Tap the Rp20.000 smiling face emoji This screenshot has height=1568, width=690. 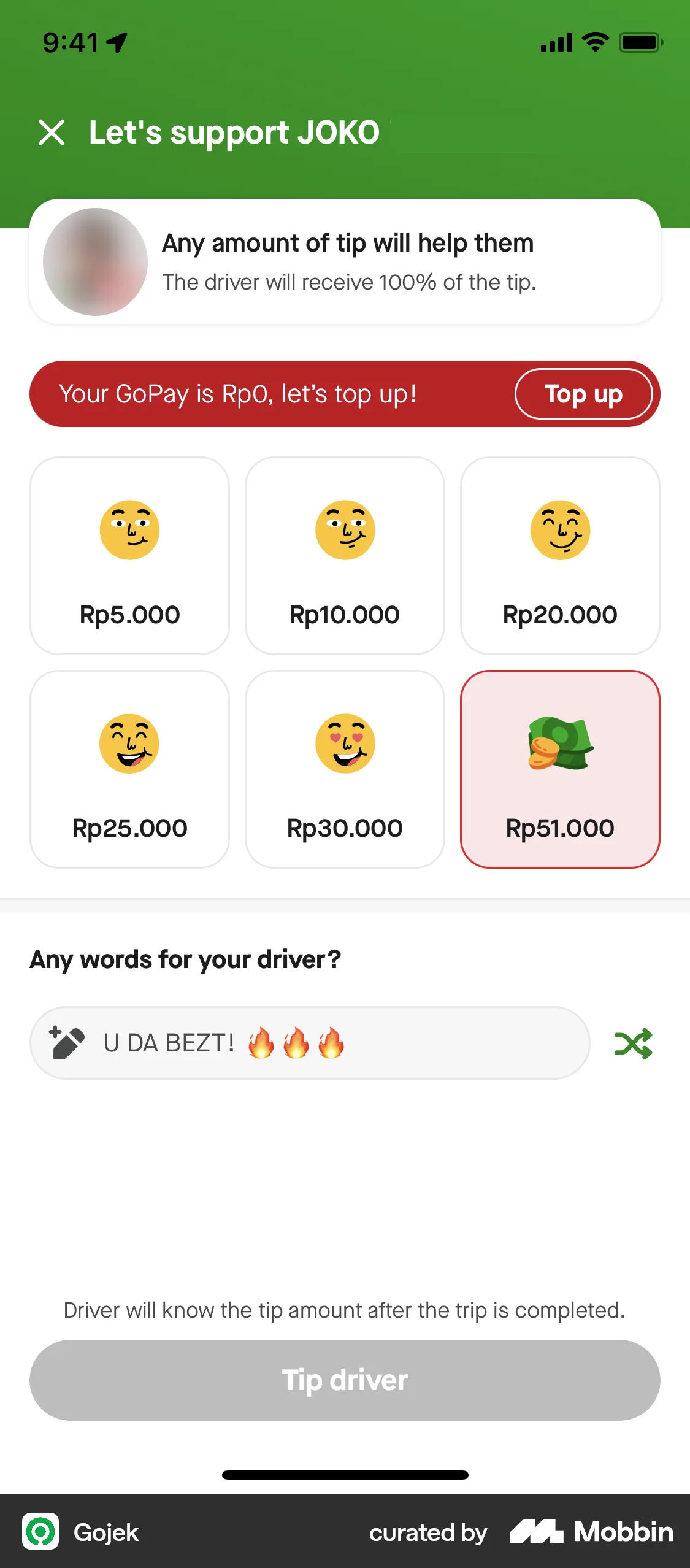[x=560, y=529]
